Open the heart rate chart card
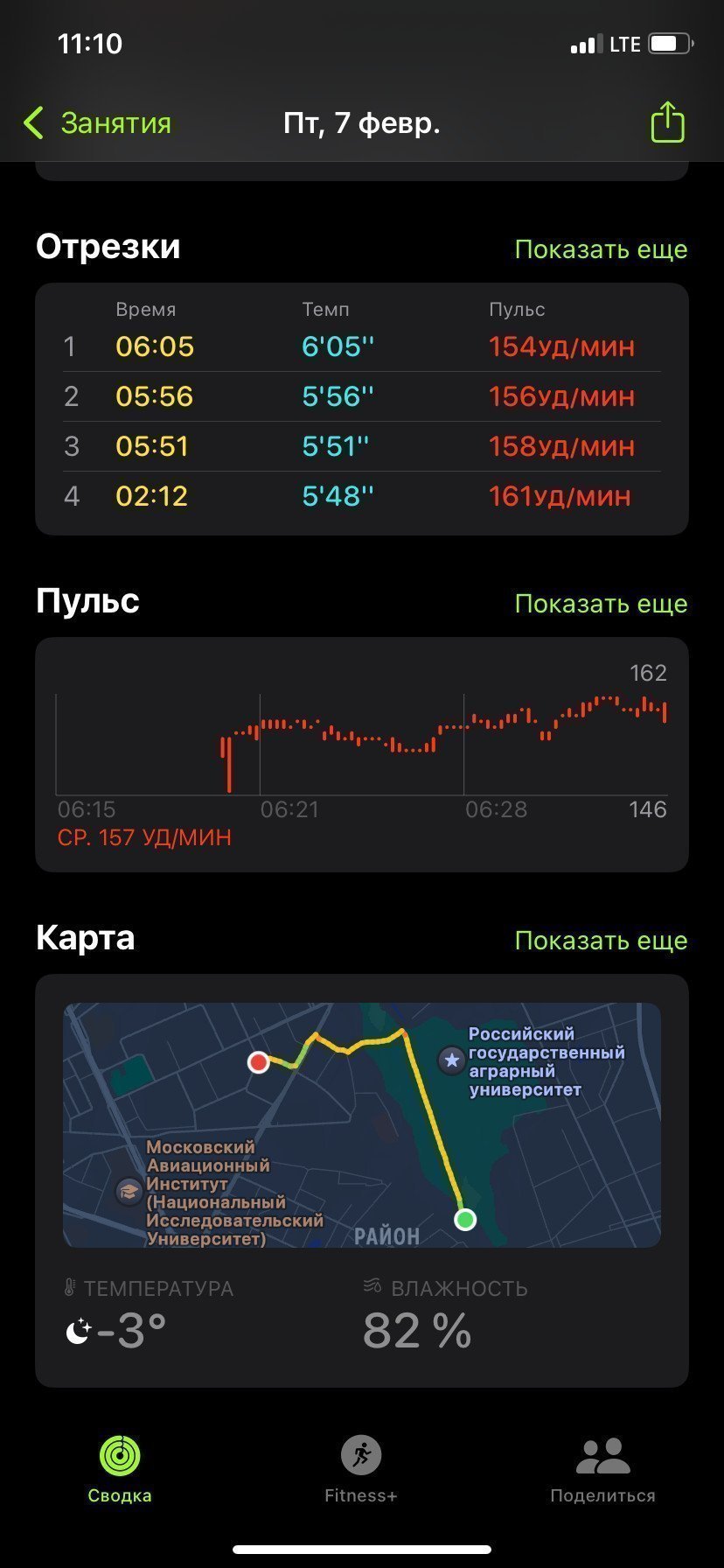The height and width of the screenshot is (1568, 724). coord(362,754)
